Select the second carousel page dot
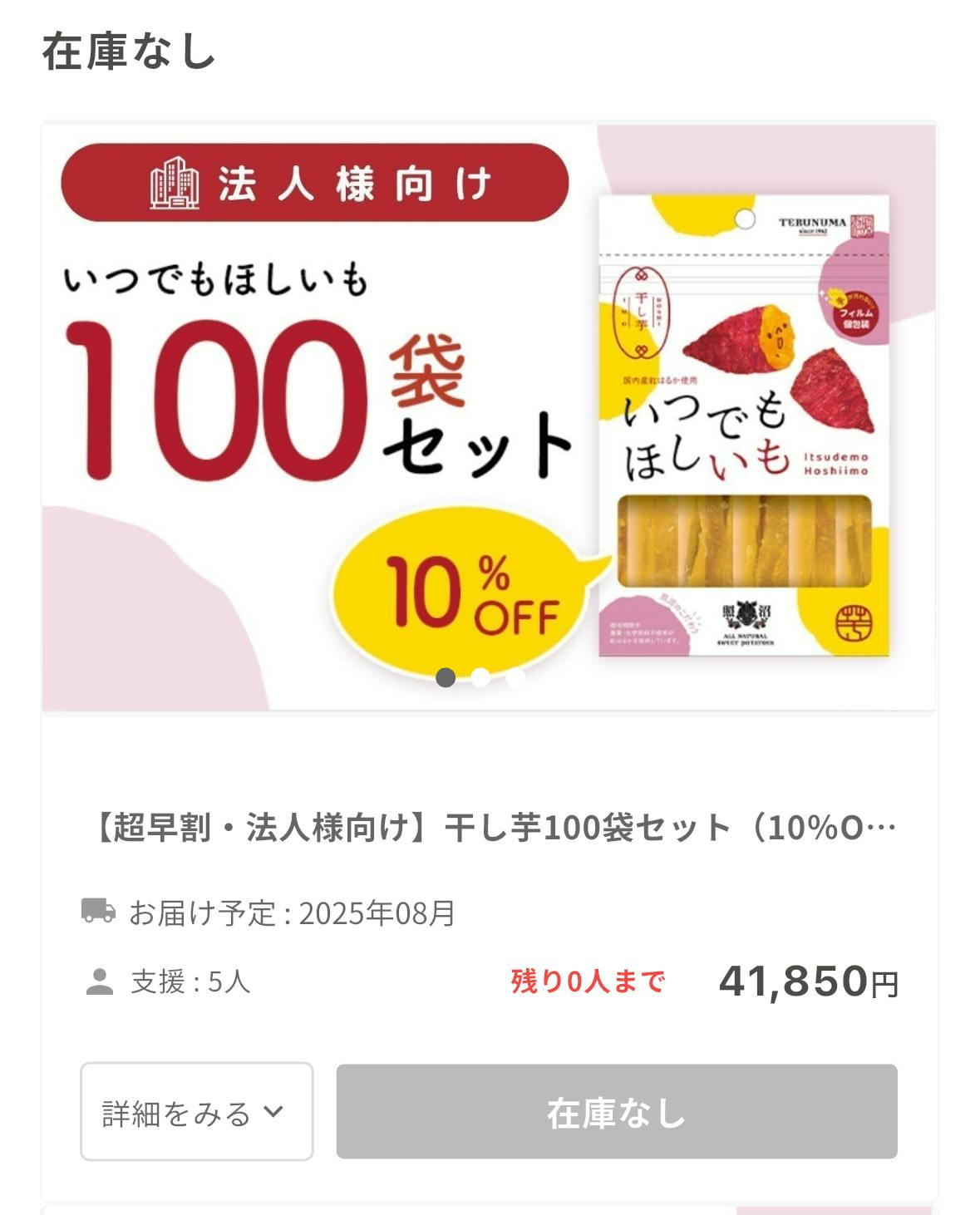 tap(480, 677)
